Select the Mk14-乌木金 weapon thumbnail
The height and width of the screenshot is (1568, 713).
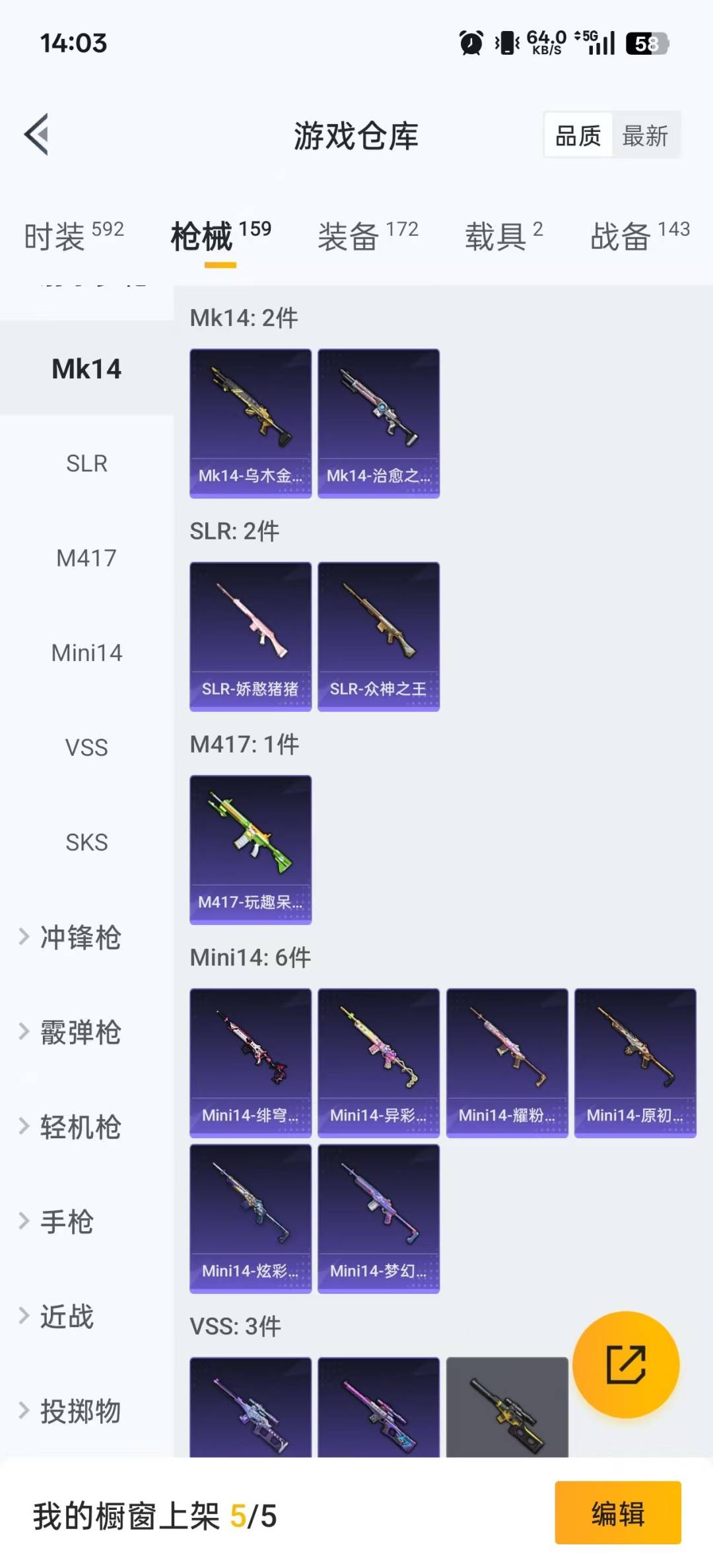click(x=250, y=423)
